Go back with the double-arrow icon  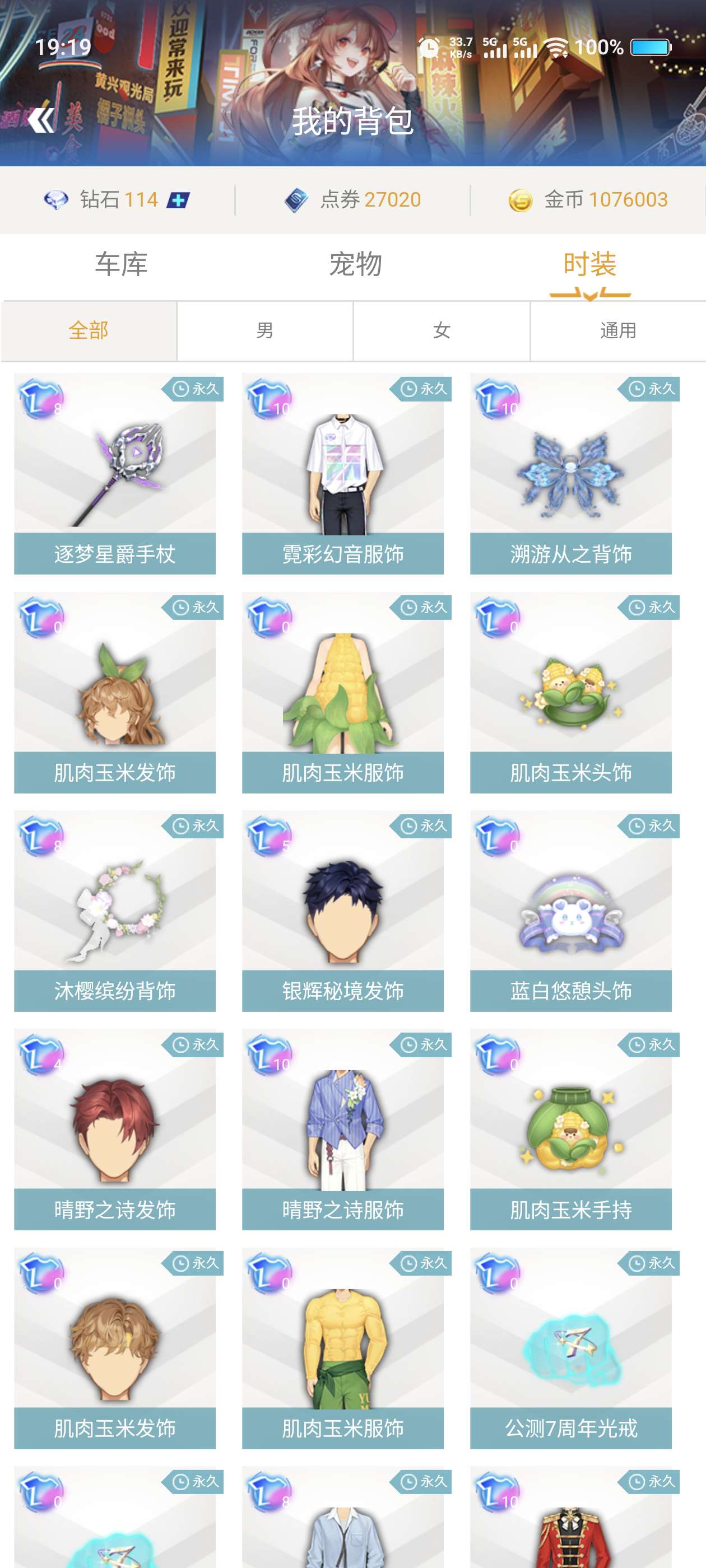pos(41,120)
